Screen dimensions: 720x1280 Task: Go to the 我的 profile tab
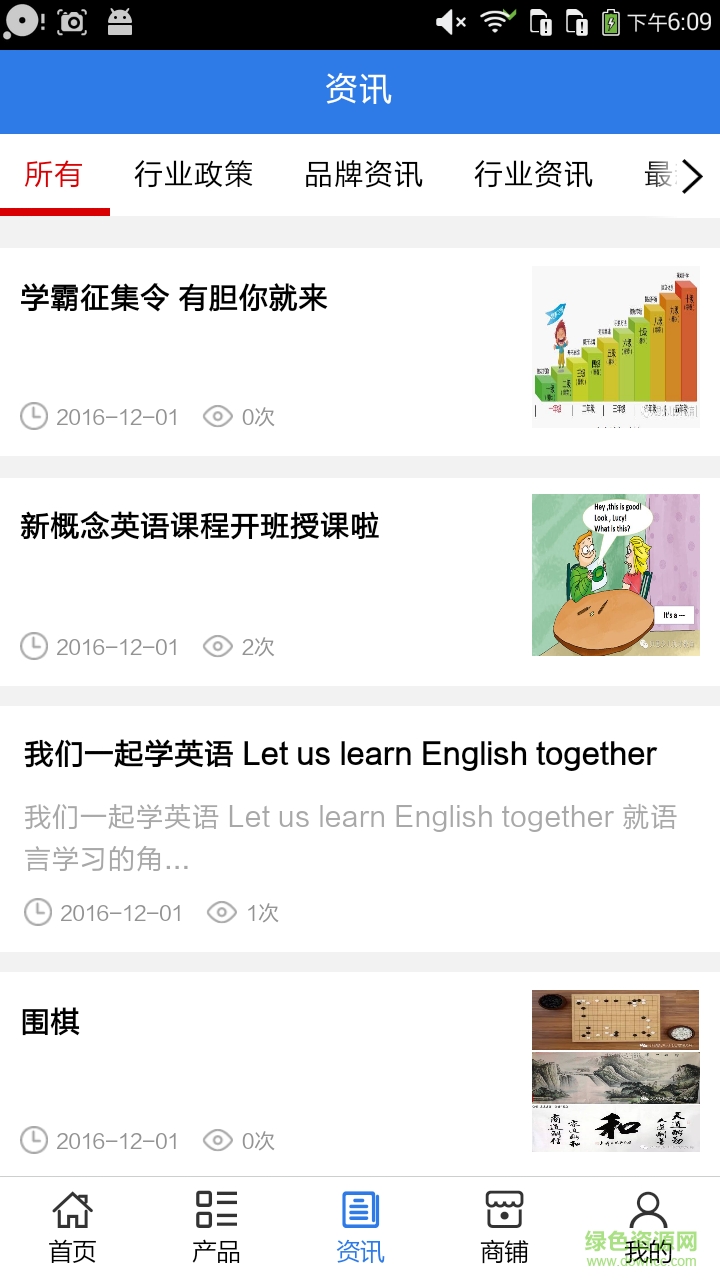pyautogui.click(x=648, y=1228)
